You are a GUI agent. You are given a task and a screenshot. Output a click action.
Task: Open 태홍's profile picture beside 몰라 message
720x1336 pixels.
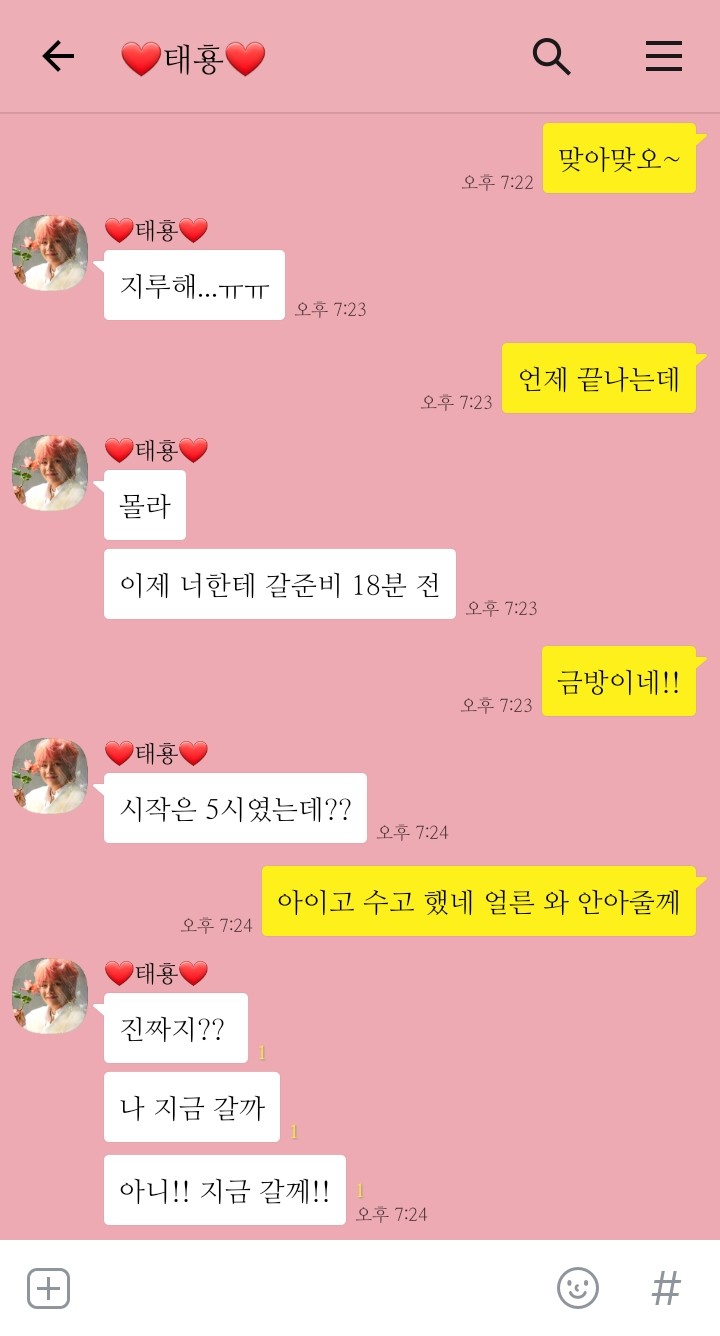tap(50, 473)
